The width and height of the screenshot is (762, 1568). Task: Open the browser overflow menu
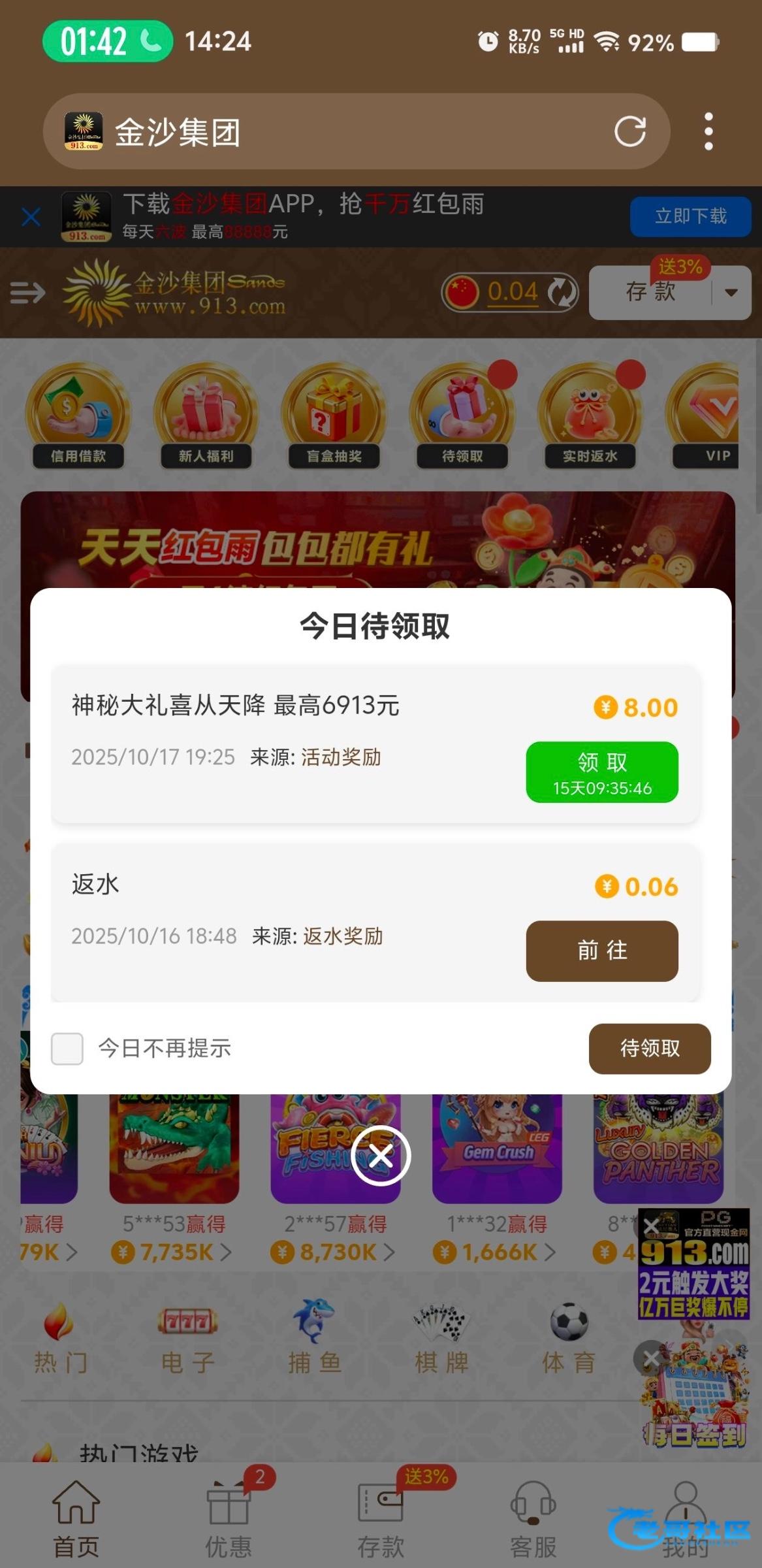pos(708,132)
